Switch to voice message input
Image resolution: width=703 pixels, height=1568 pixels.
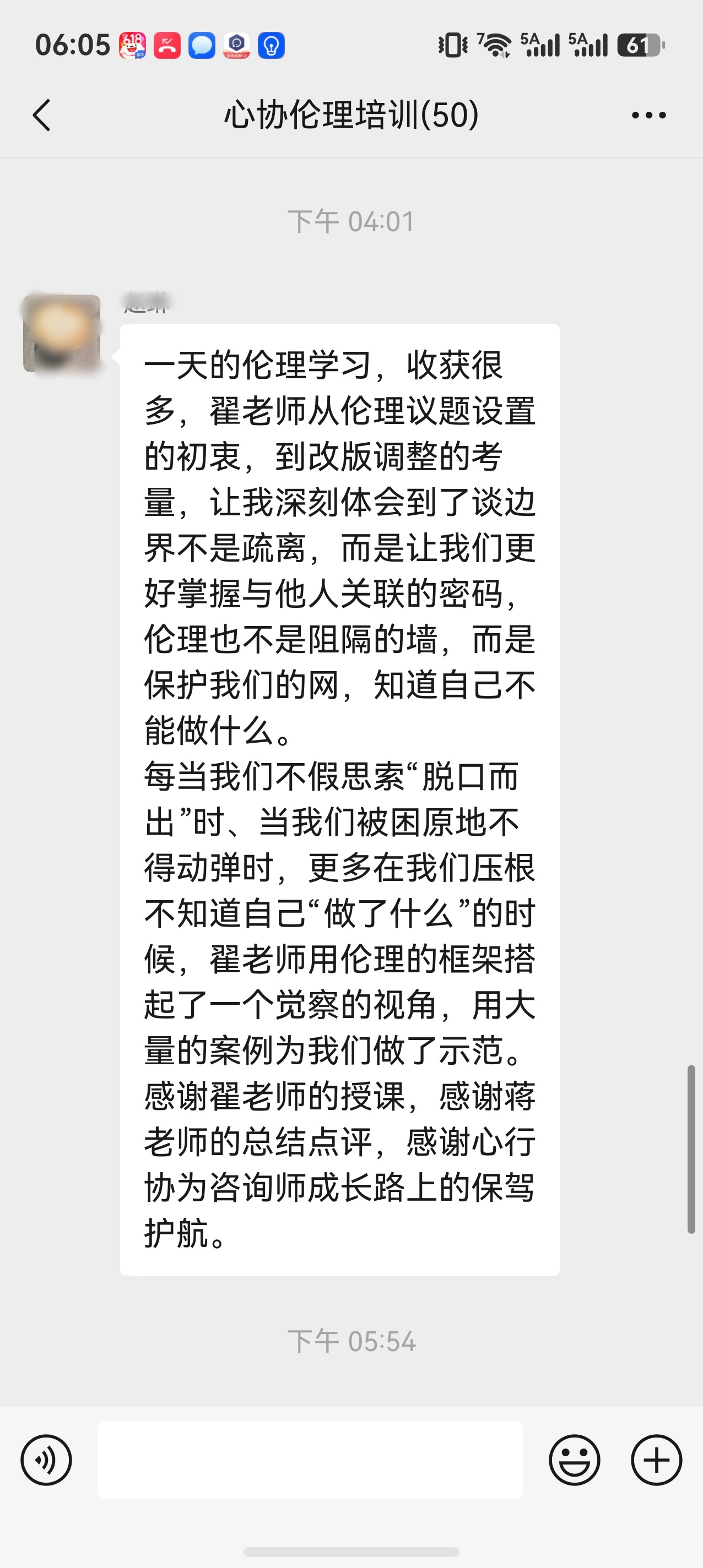[x=46, y=1460]
